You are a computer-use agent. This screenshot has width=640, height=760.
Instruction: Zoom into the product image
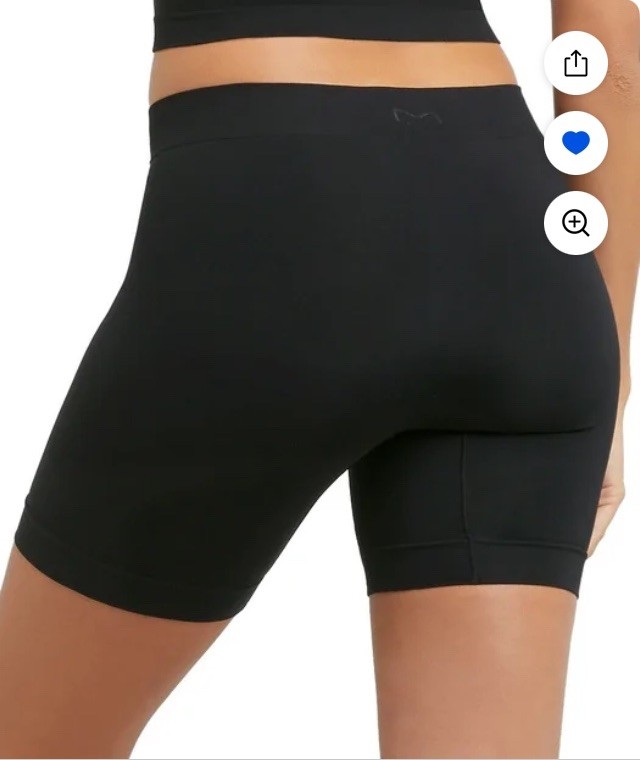(x=576, y=223)
